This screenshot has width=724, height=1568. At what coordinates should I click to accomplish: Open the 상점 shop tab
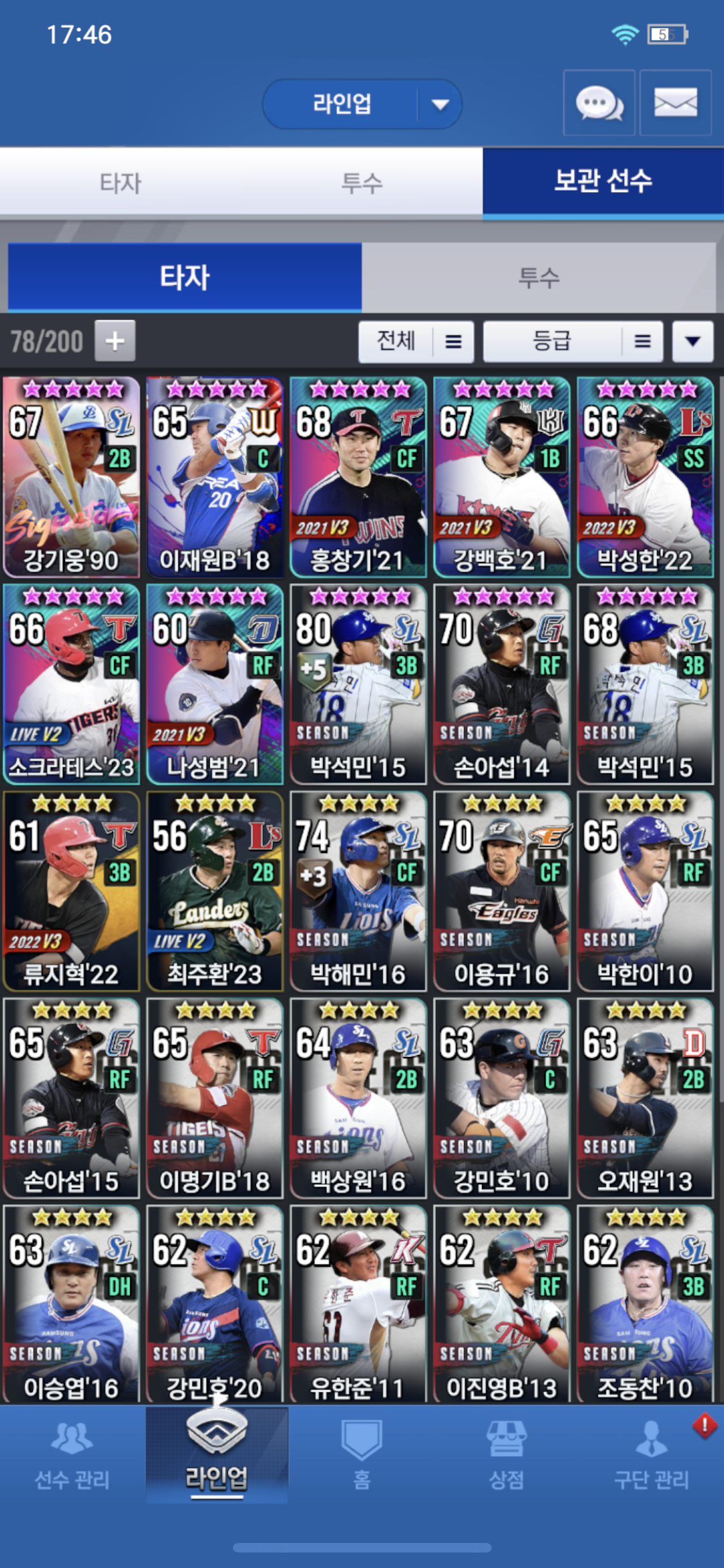click(506, 1456)
